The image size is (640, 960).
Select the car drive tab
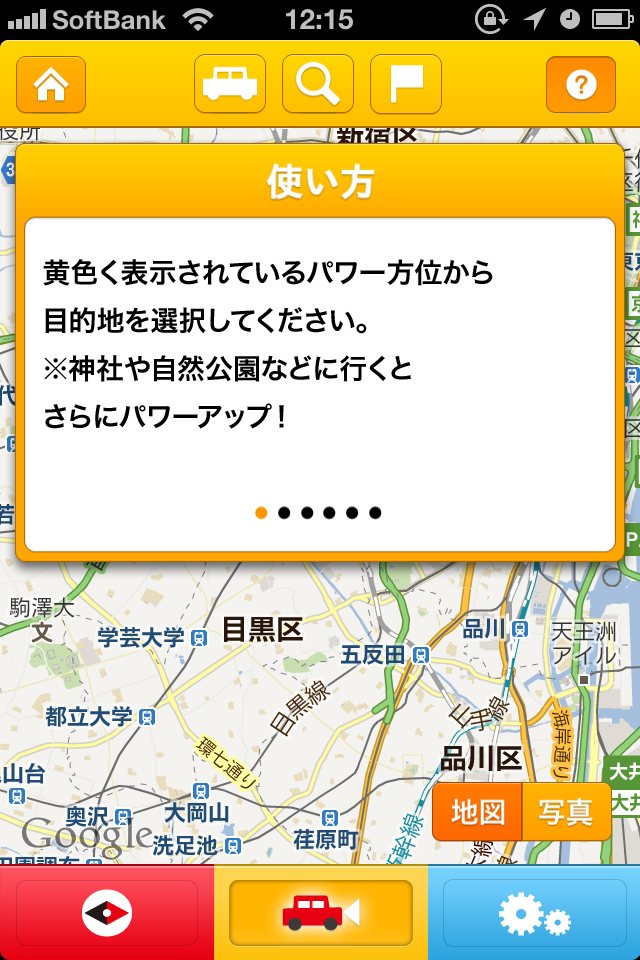point(320,913)
